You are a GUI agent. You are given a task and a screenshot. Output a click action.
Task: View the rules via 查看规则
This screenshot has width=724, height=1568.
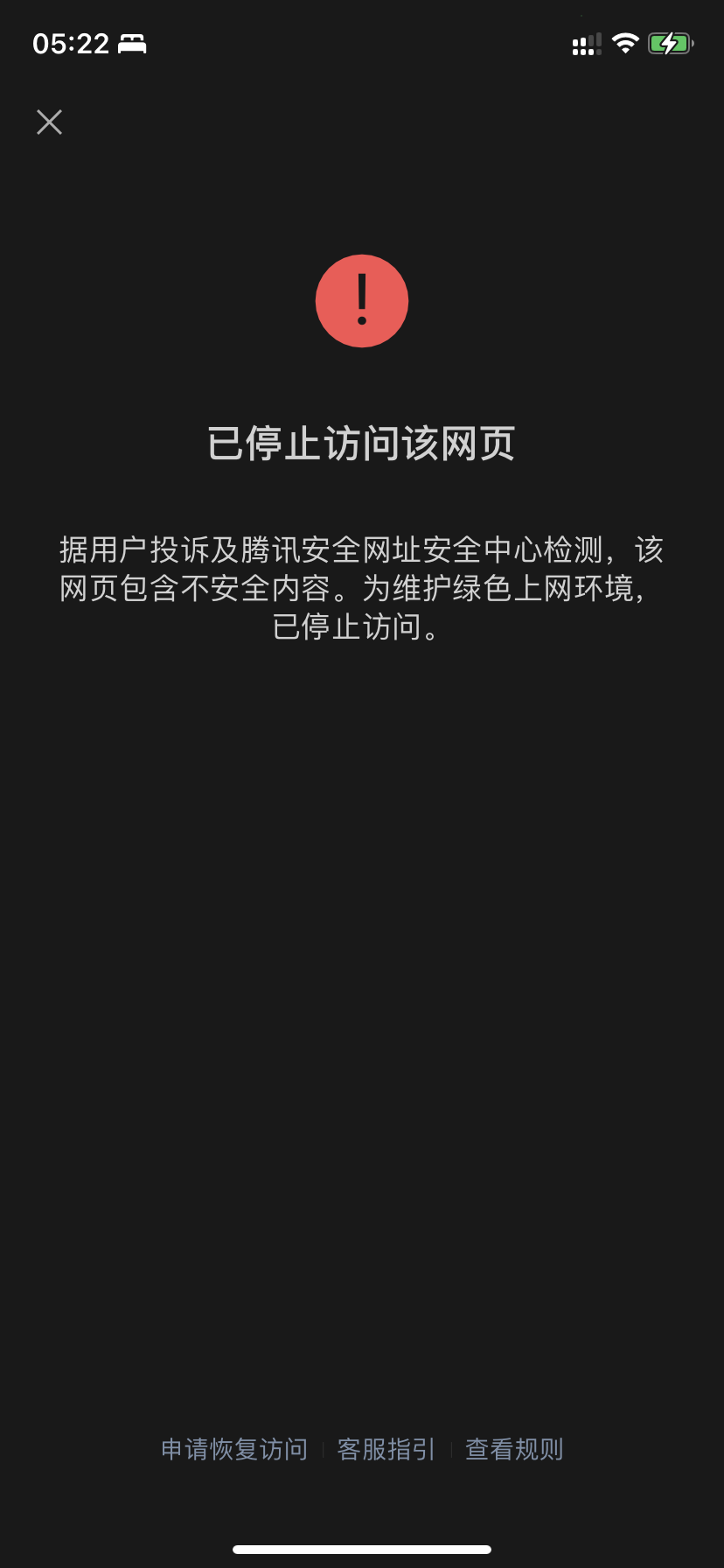tap(514, 1450)
